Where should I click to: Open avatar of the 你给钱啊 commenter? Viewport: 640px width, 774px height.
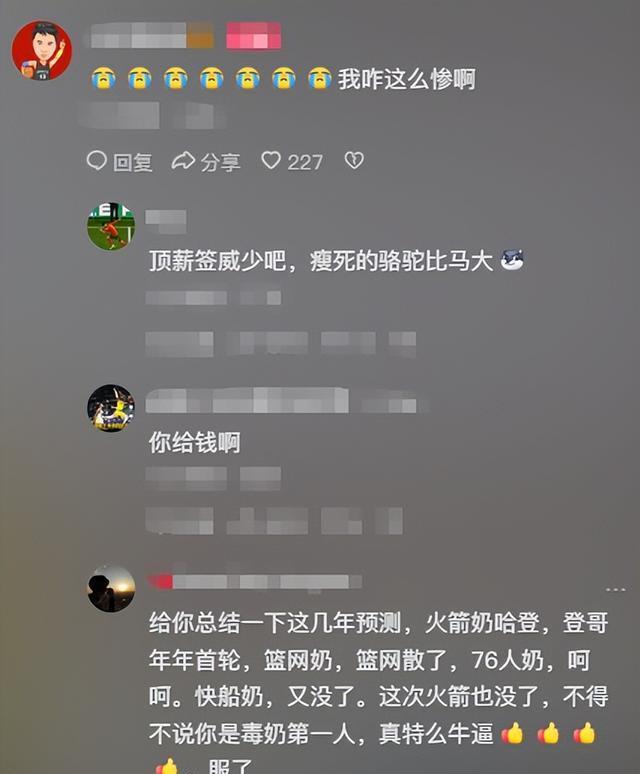tap(110, 407)
